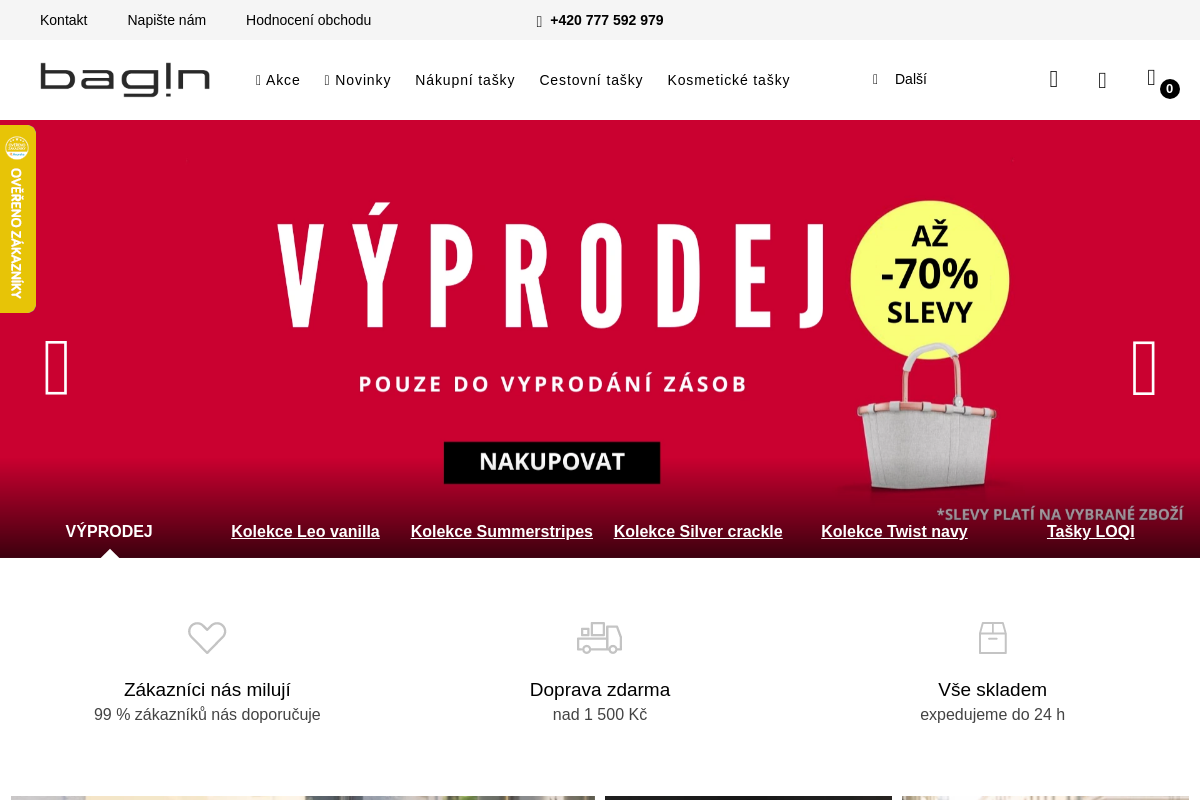Open Hodnocení obchodu link
Screen dimensions: 1200x800
click(308, 20)
